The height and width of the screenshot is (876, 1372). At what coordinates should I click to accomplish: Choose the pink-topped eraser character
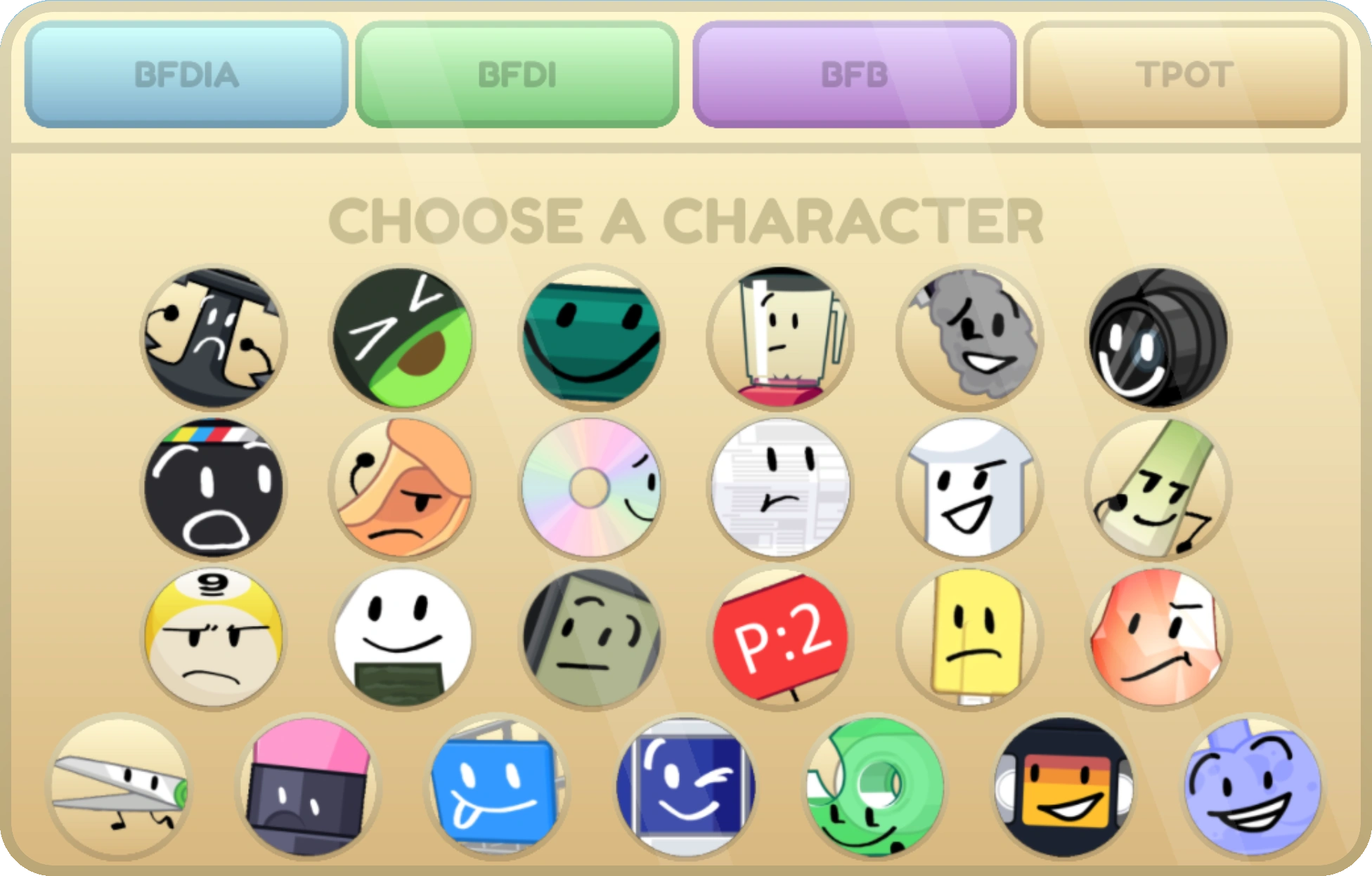coord(309,787)
